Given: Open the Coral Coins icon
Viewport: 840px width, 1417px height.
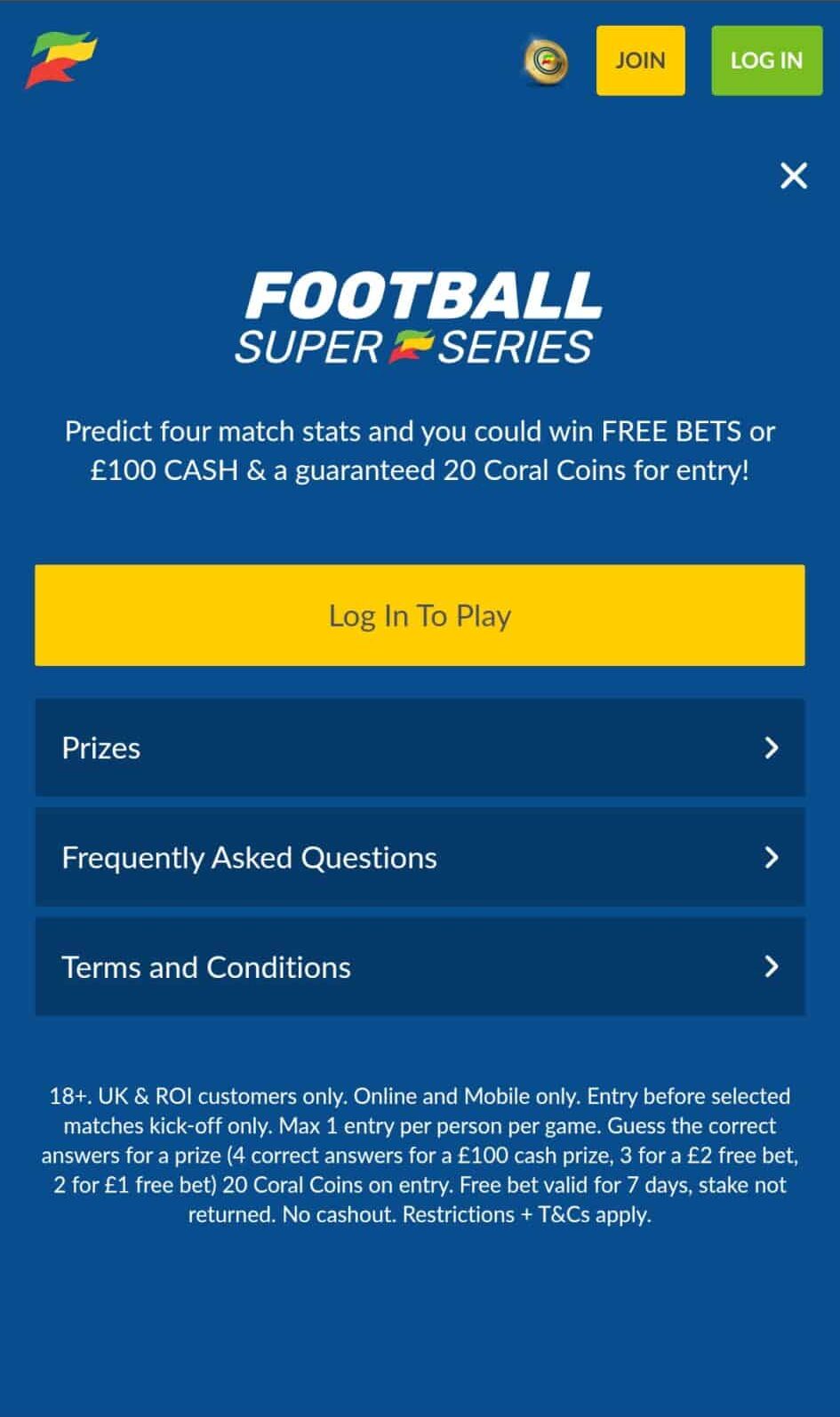Looking at the screenshot, I should pyautogui.click(x=546, y=61).
